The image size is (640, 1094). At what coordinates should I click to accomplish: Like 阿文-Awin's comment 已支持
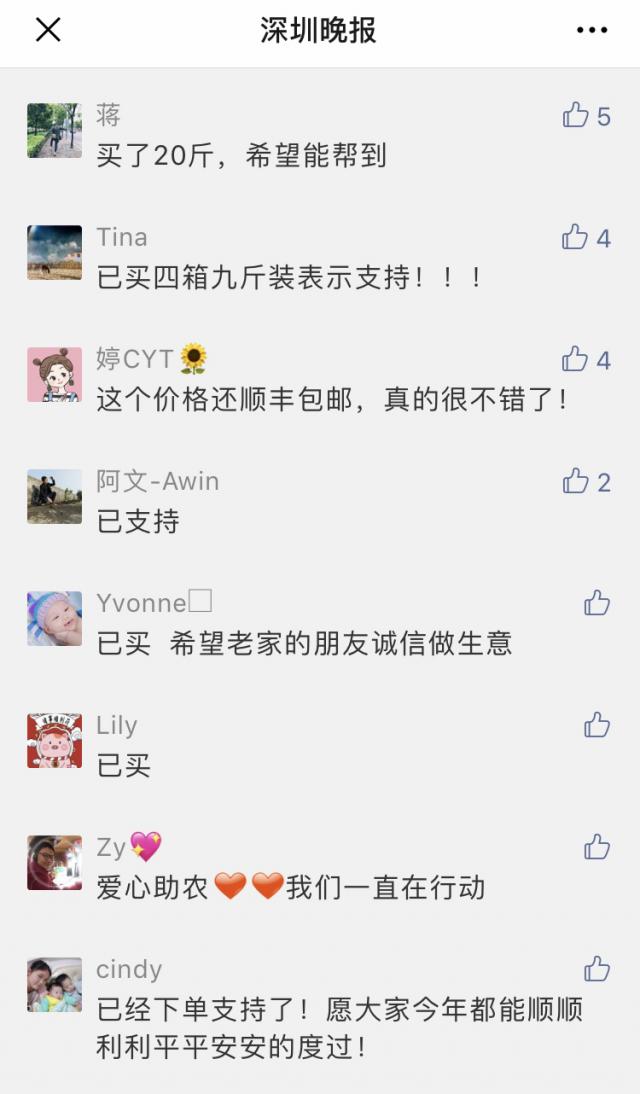point(576,482)
